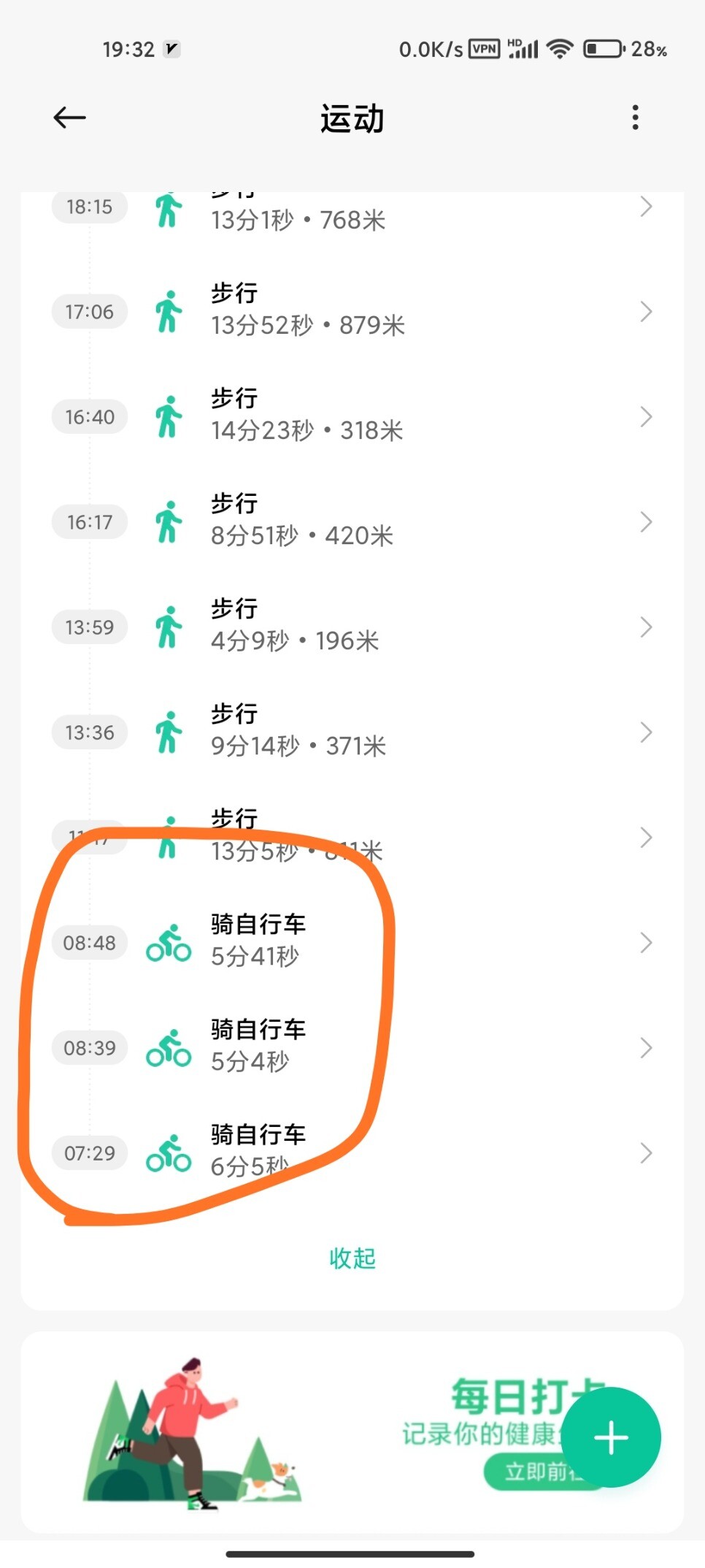Image resolution: width=705 pixels, height=1568 pixels.
Task: Select the 16:17 walking entry
Action: click(350, 522)
